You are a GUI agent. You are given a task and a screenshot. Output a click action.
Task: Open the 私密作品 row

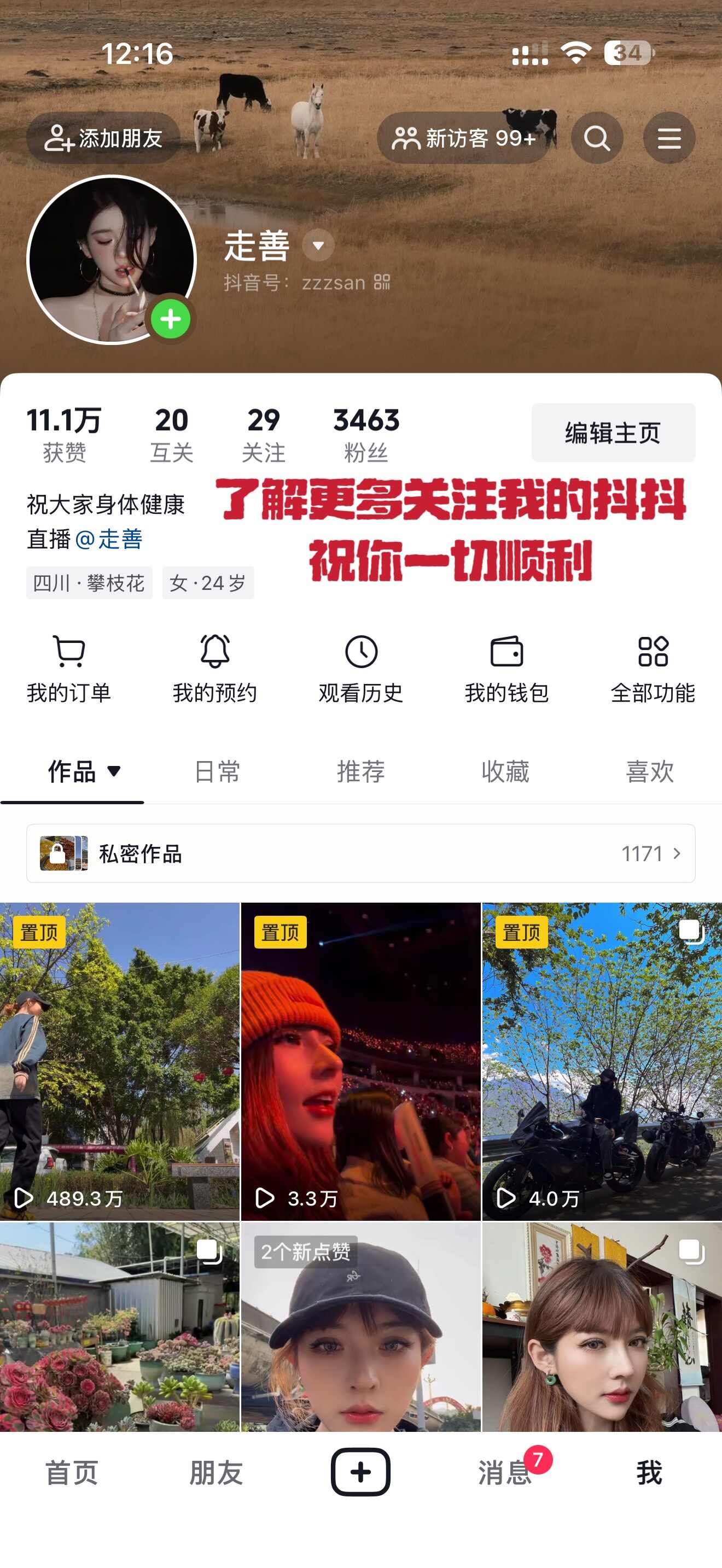pos(360,853)
